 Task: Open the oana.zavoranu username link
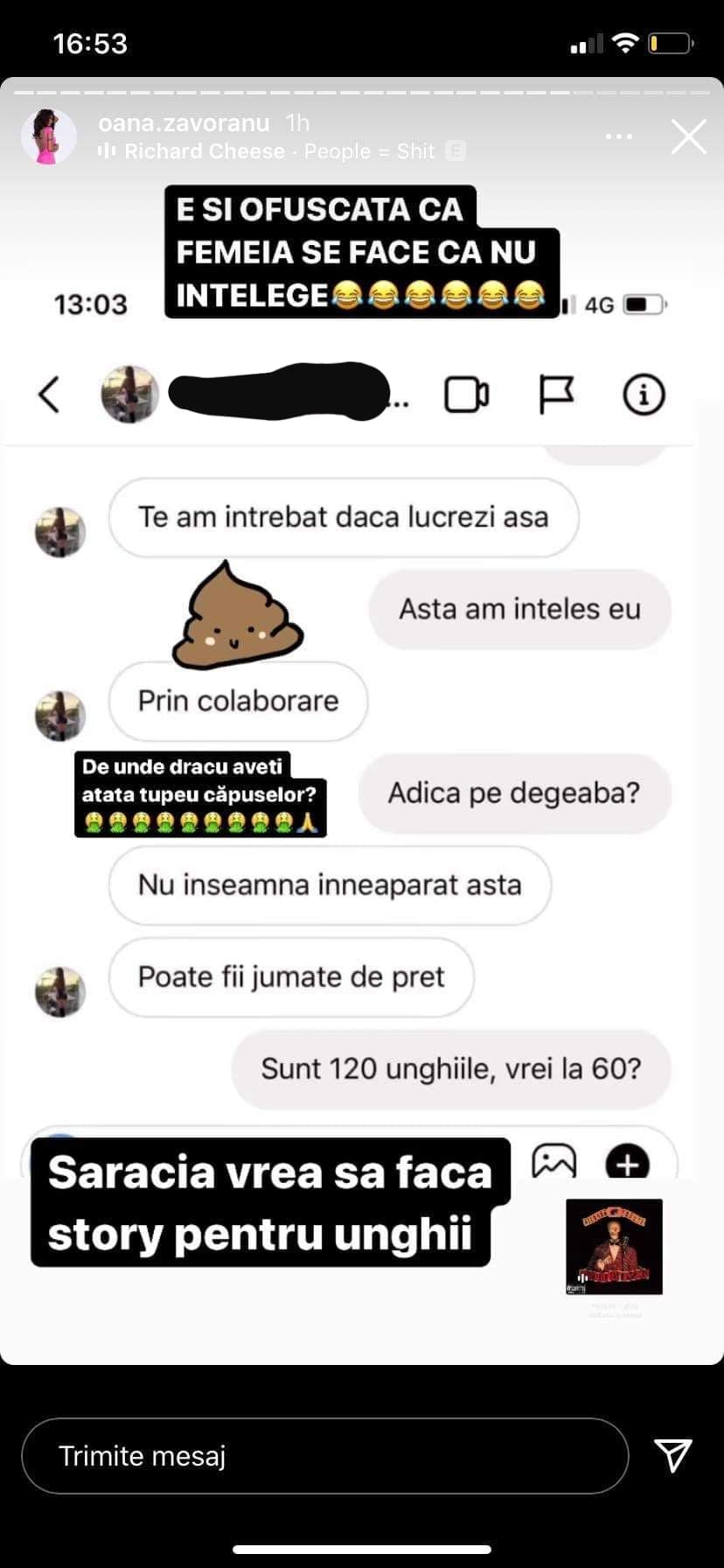[x=184, y=123]
